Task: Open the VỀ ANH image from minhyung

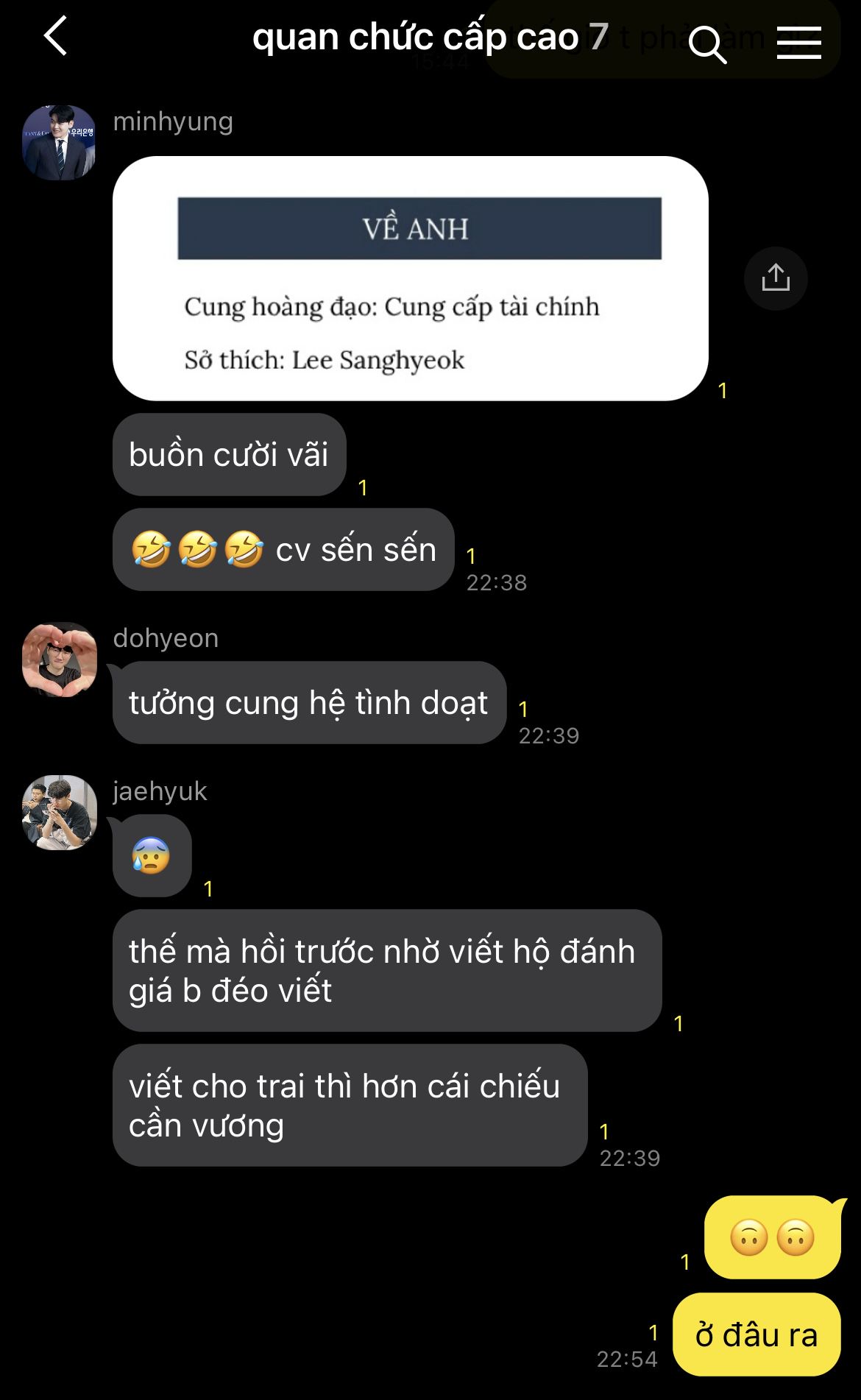Action: (x=410, y=278)
